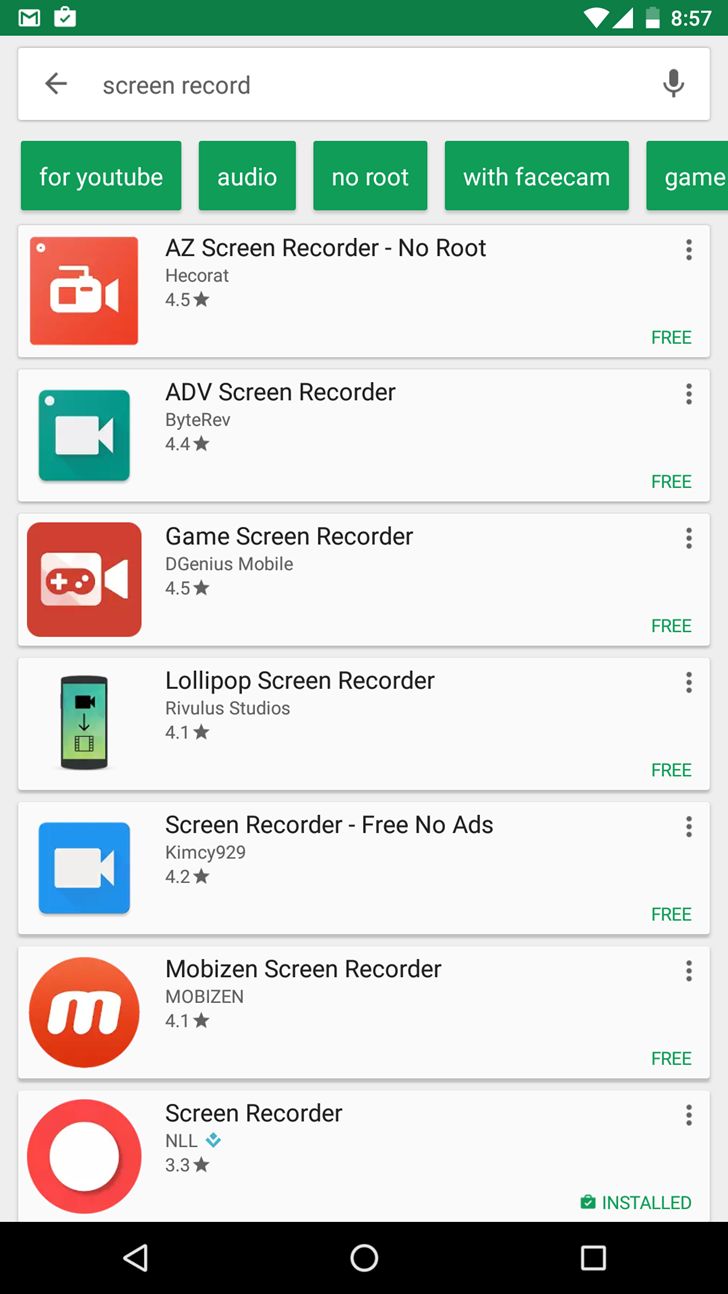728x1294 pixels.
Task: Select the Lollipop Screen Recorder phone icon
Action: [84, 723]
